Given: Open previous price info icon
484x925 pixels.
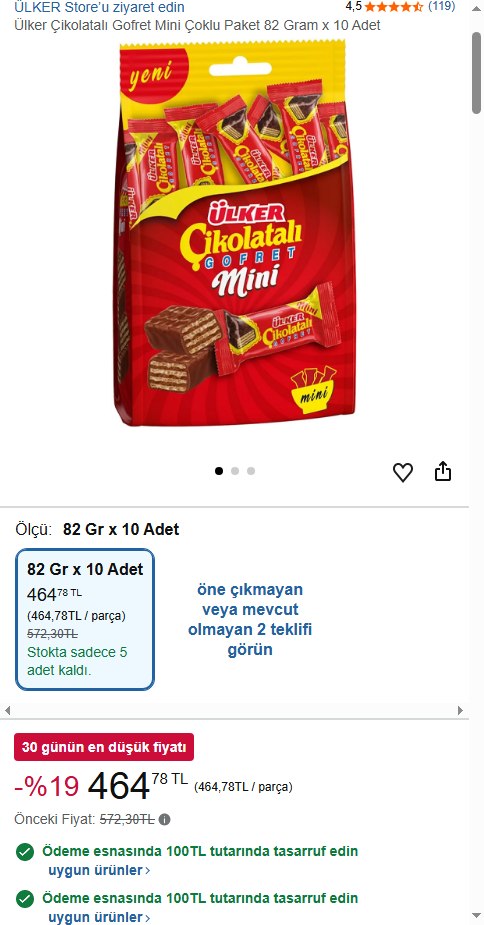Looking at the screenshot, I should (x=165, y=819).
